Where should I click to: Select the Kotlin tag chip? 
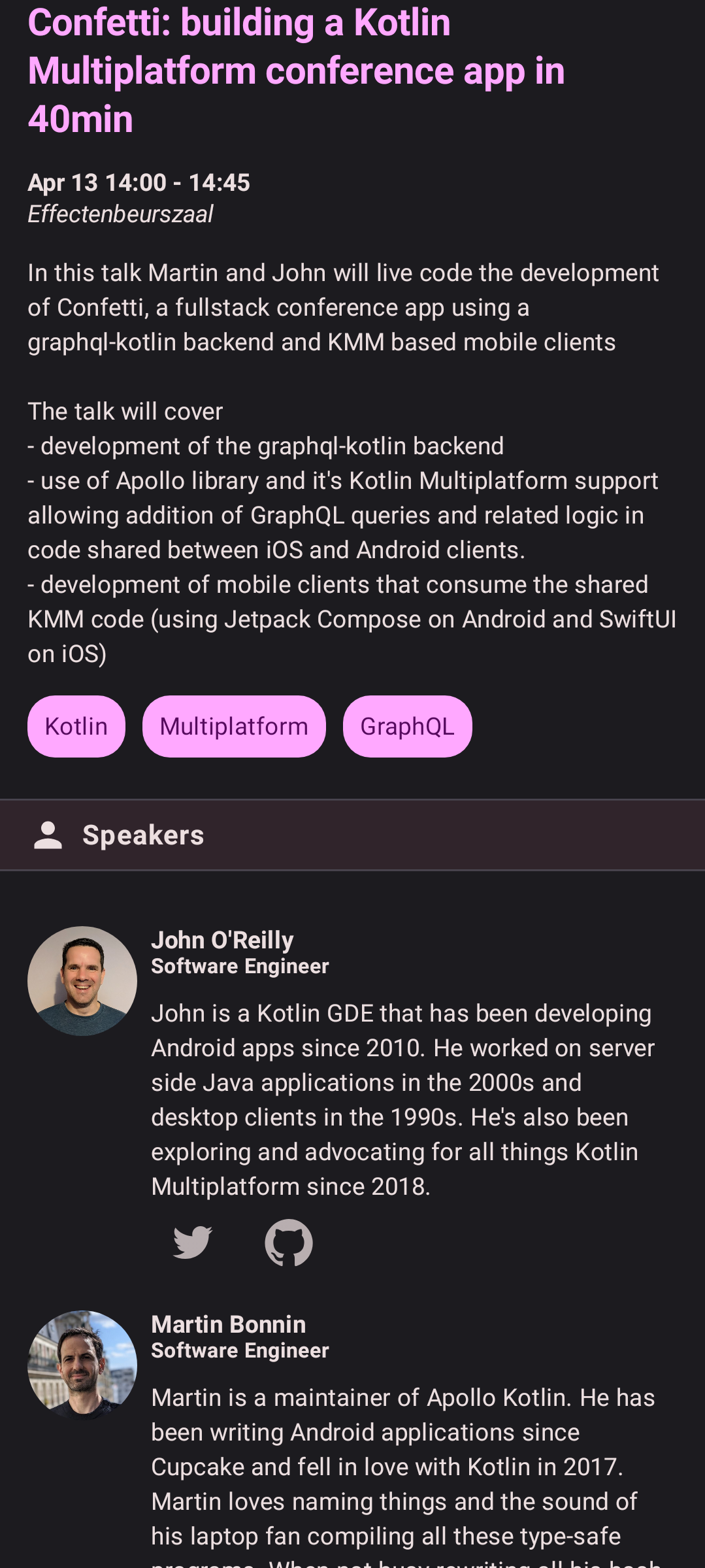[76, 726]
